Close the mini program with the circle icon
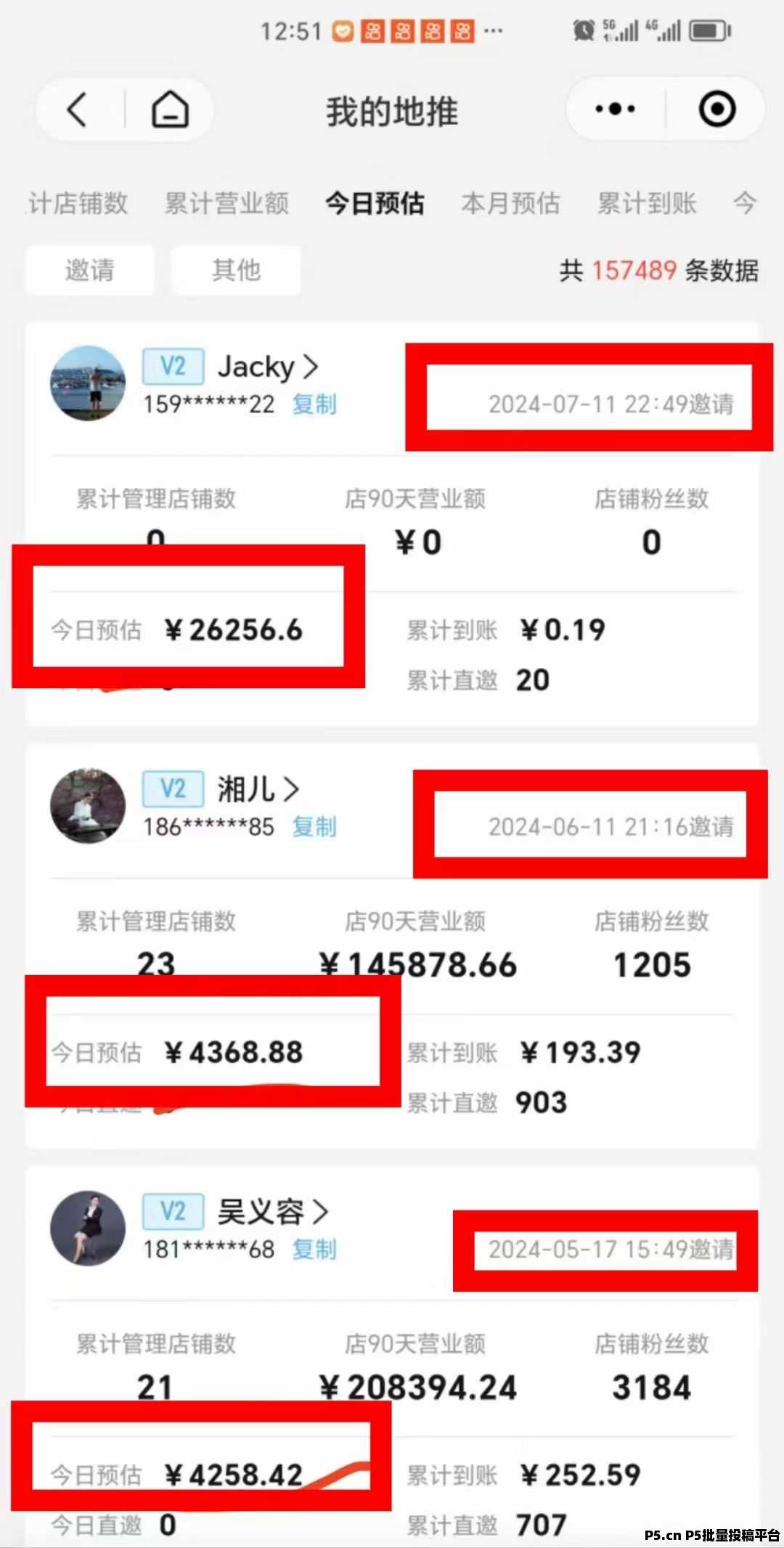The width and height of the screenshot is (784, 1548). click(x=716, y=110)
